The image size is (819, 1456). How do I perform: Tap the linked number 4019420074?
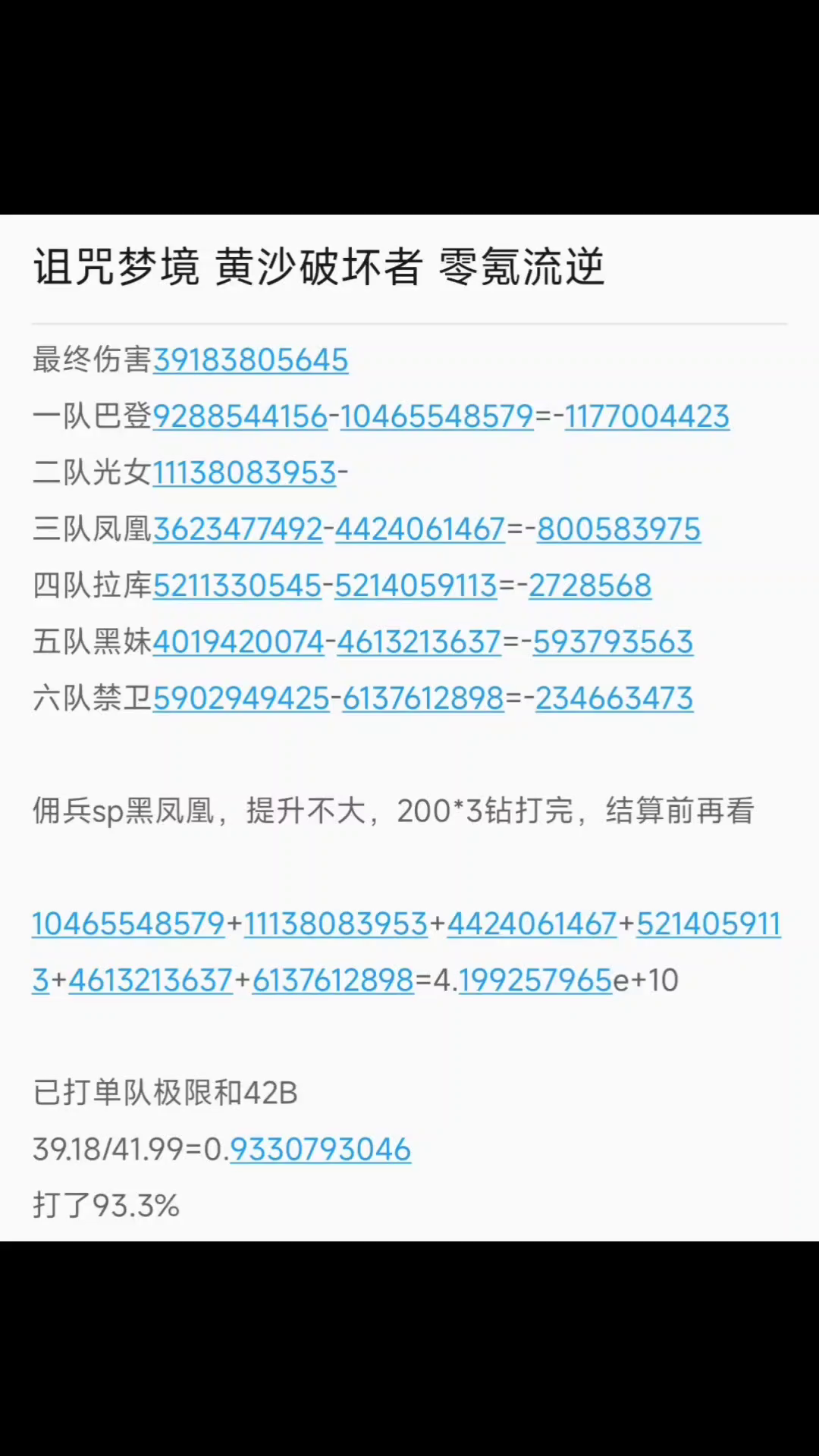tap(238, 642)
